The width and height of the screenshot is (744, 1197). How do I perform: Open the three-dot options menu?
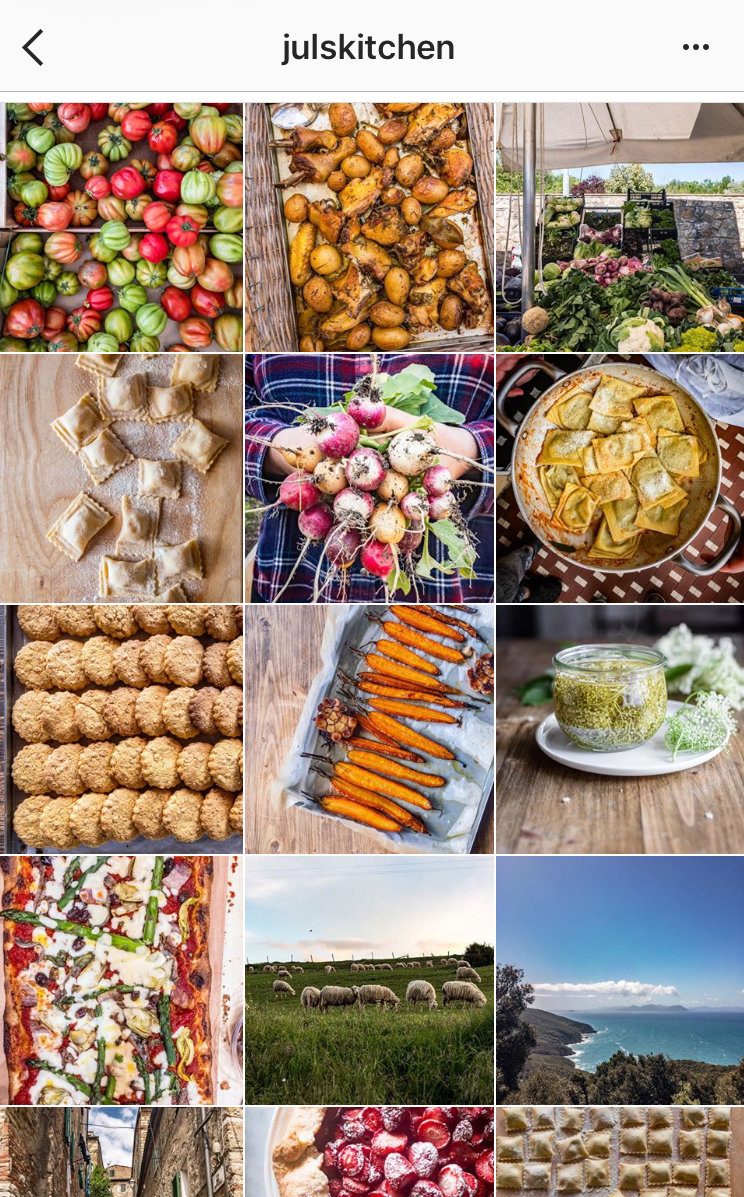point(695,47)
